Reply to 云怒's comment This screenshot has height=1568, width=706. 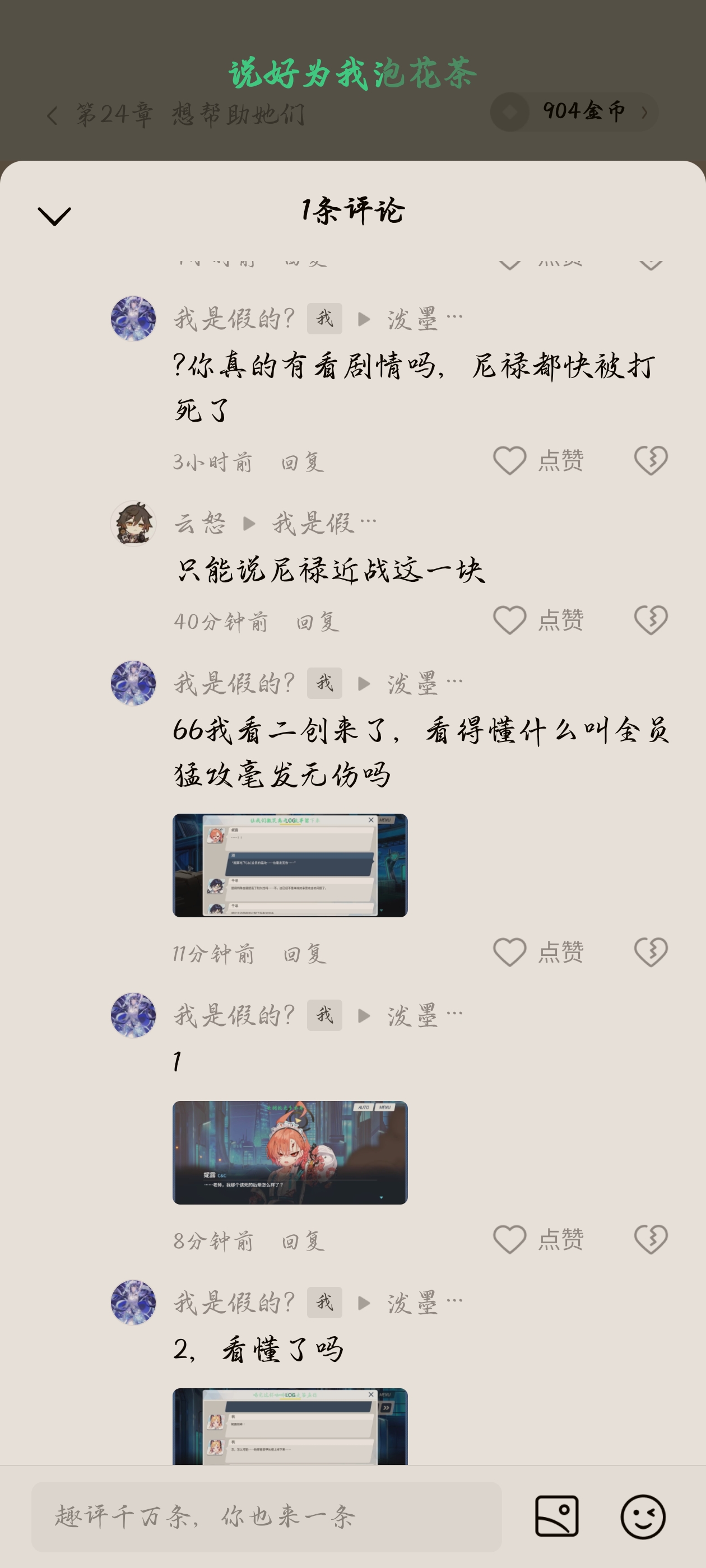pyautogui.click(x=317, y=622)
